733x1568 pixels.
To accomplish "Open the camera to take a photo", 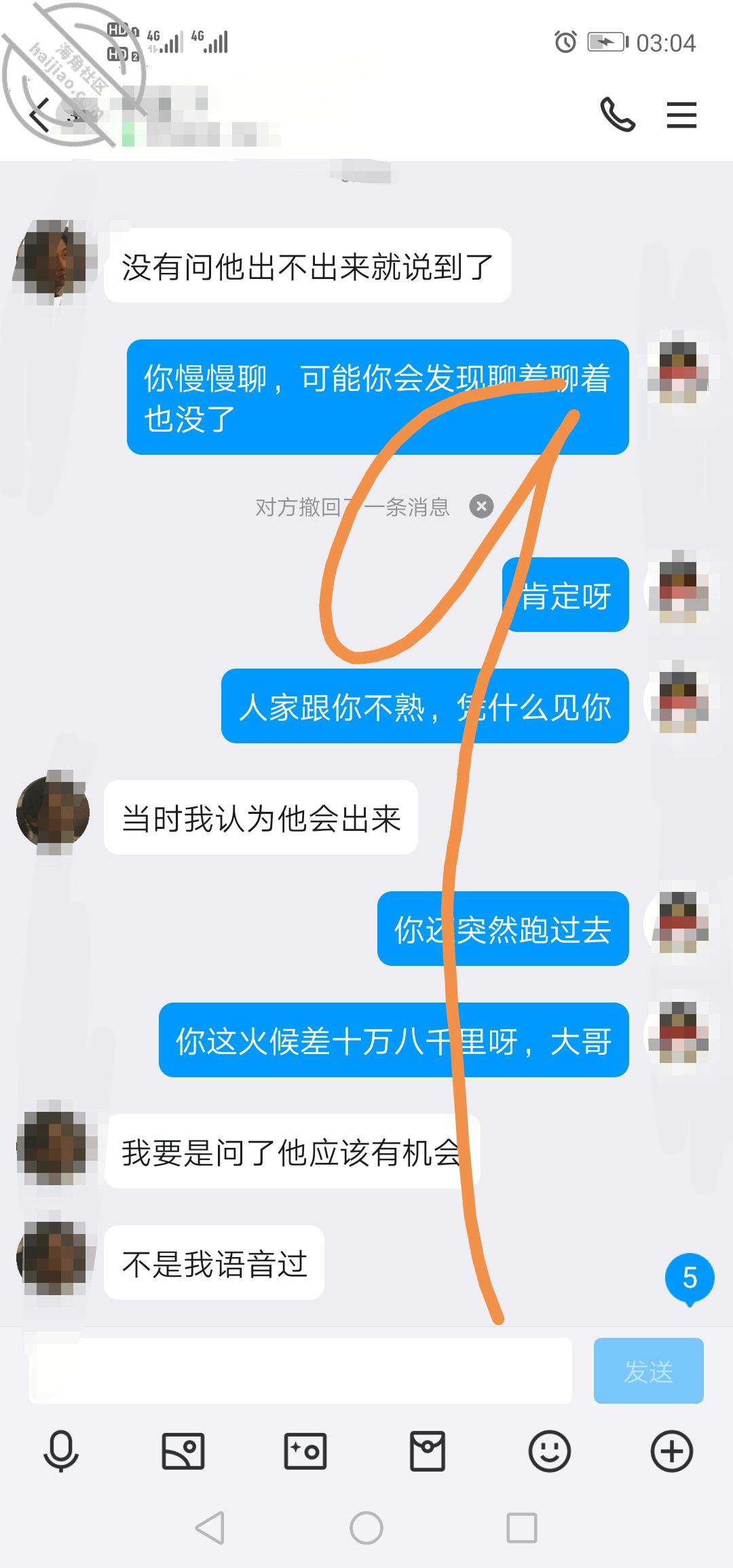I will (305, 1451).
